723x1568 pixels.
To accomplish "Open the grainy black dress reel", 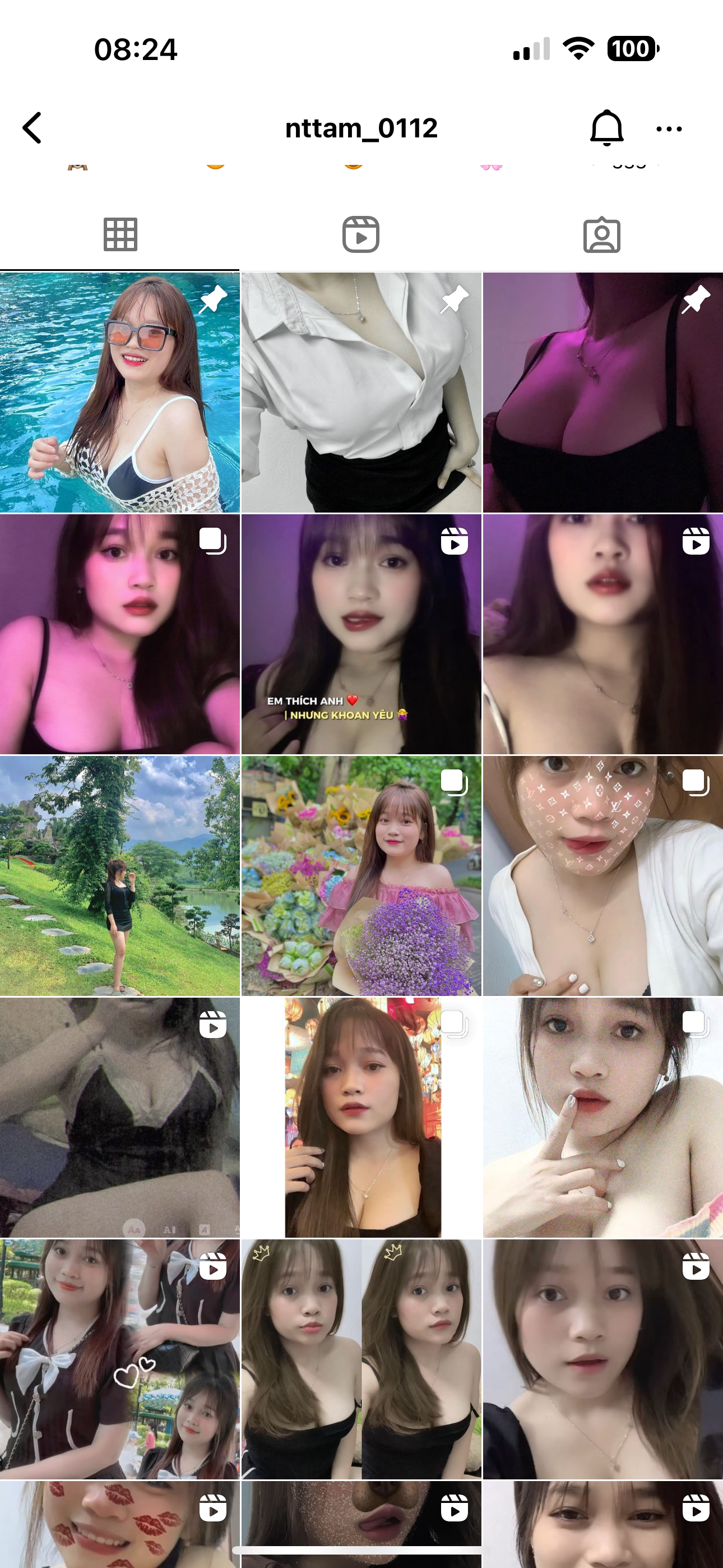I will click(x=119, y=1117).
